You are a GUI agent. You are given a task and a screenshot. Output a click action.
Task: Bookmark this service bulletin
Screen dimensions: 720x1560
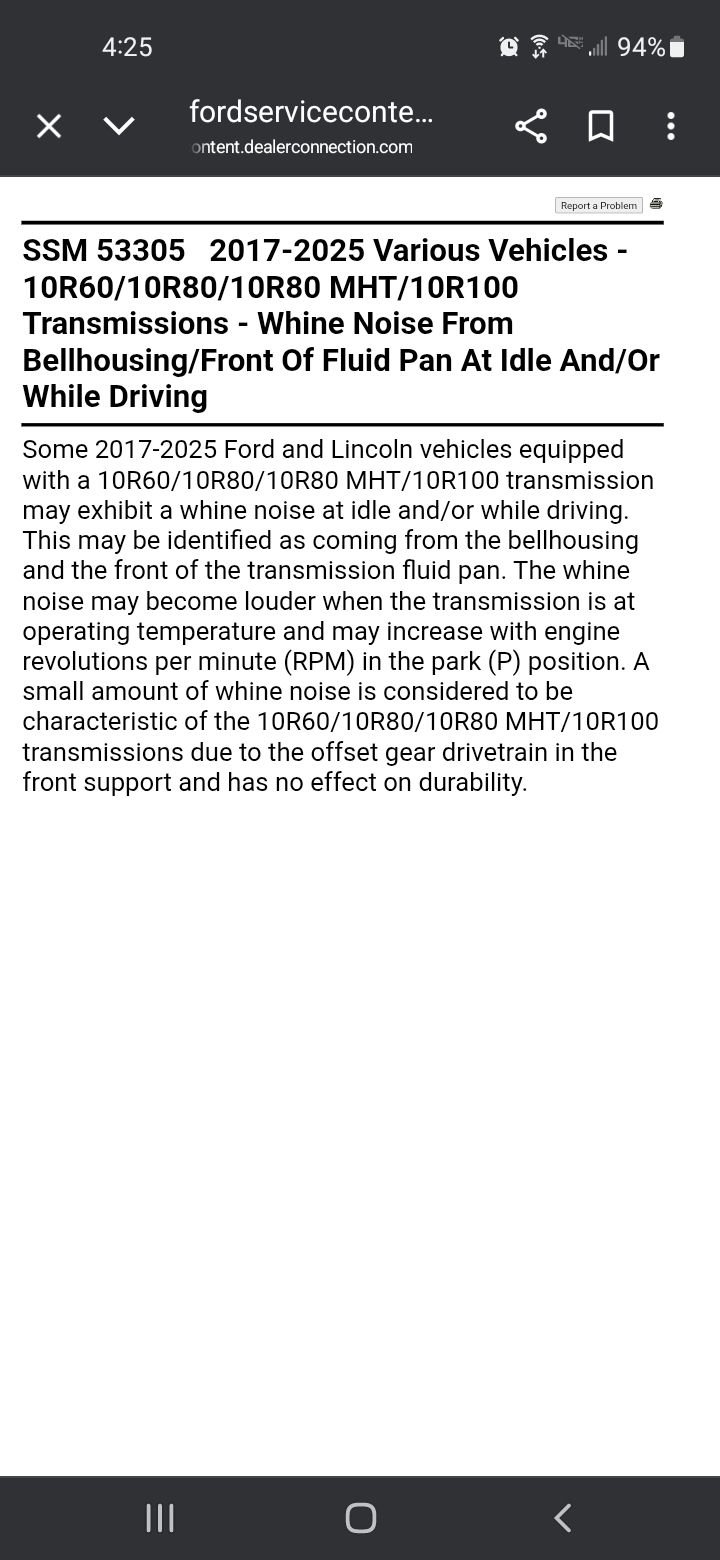point(600,125)
